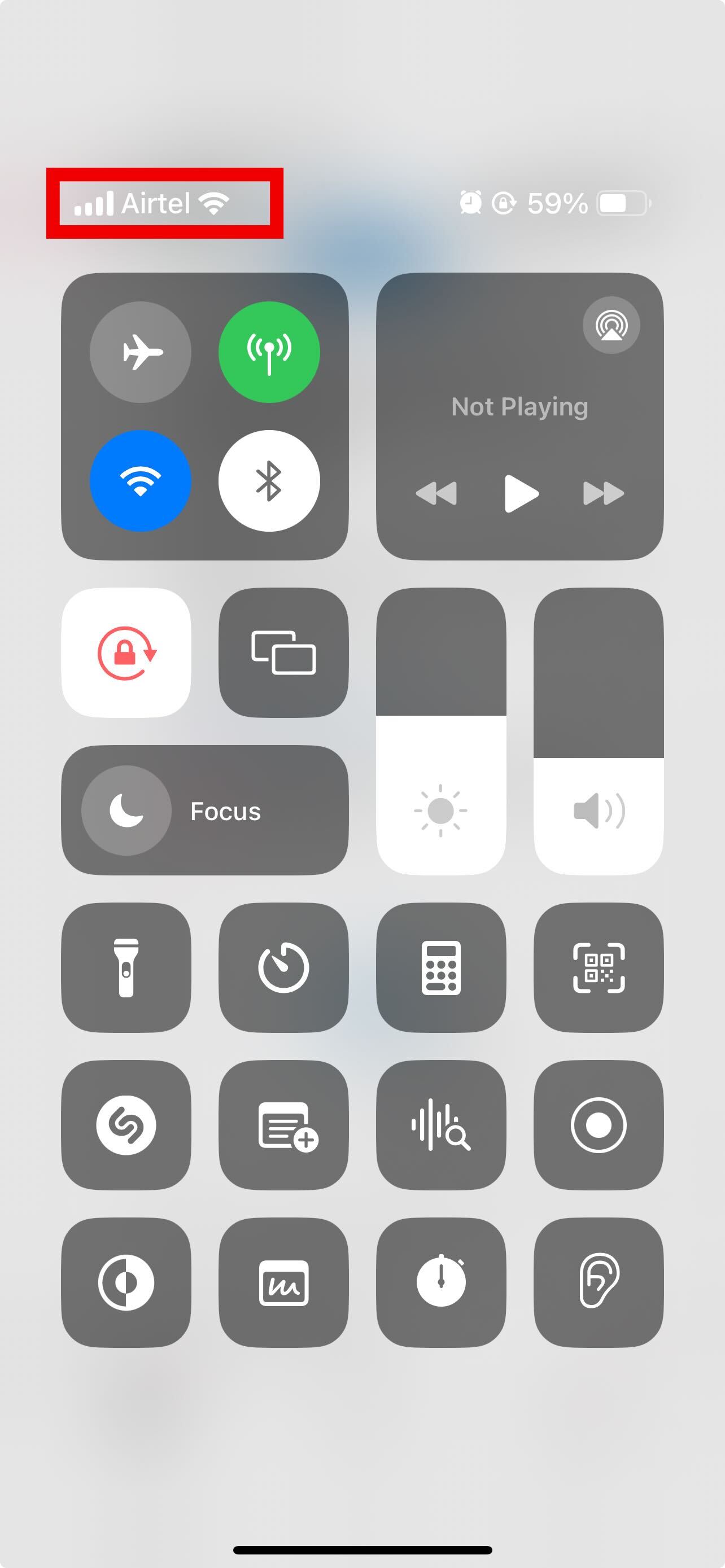Open the Hearing control
The image size is (725, 1568).
point(599,1282)
